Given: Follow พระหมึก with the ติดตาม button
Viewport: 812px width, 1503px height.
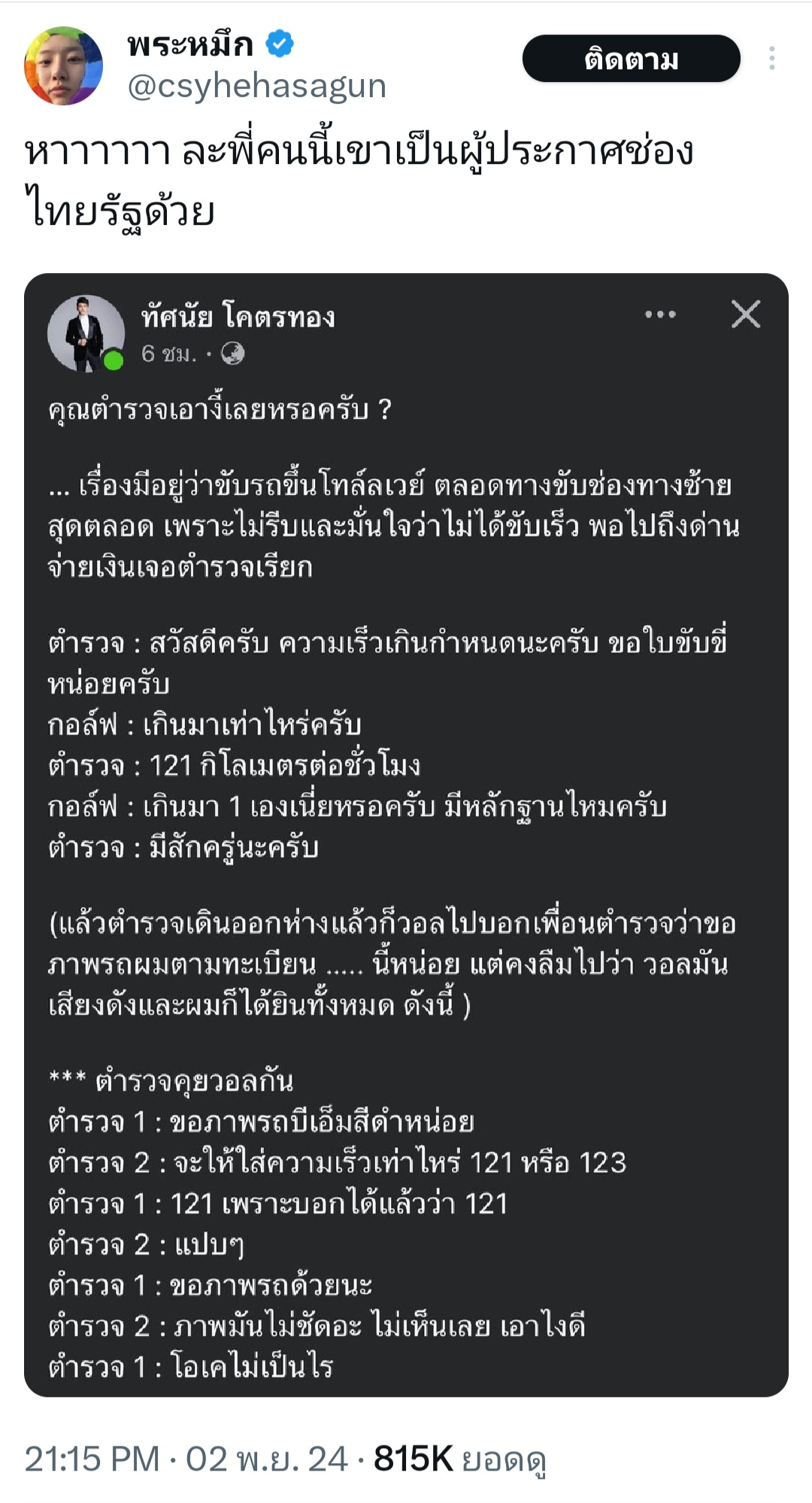Looking at the screenshot, I should pos(631,59).
